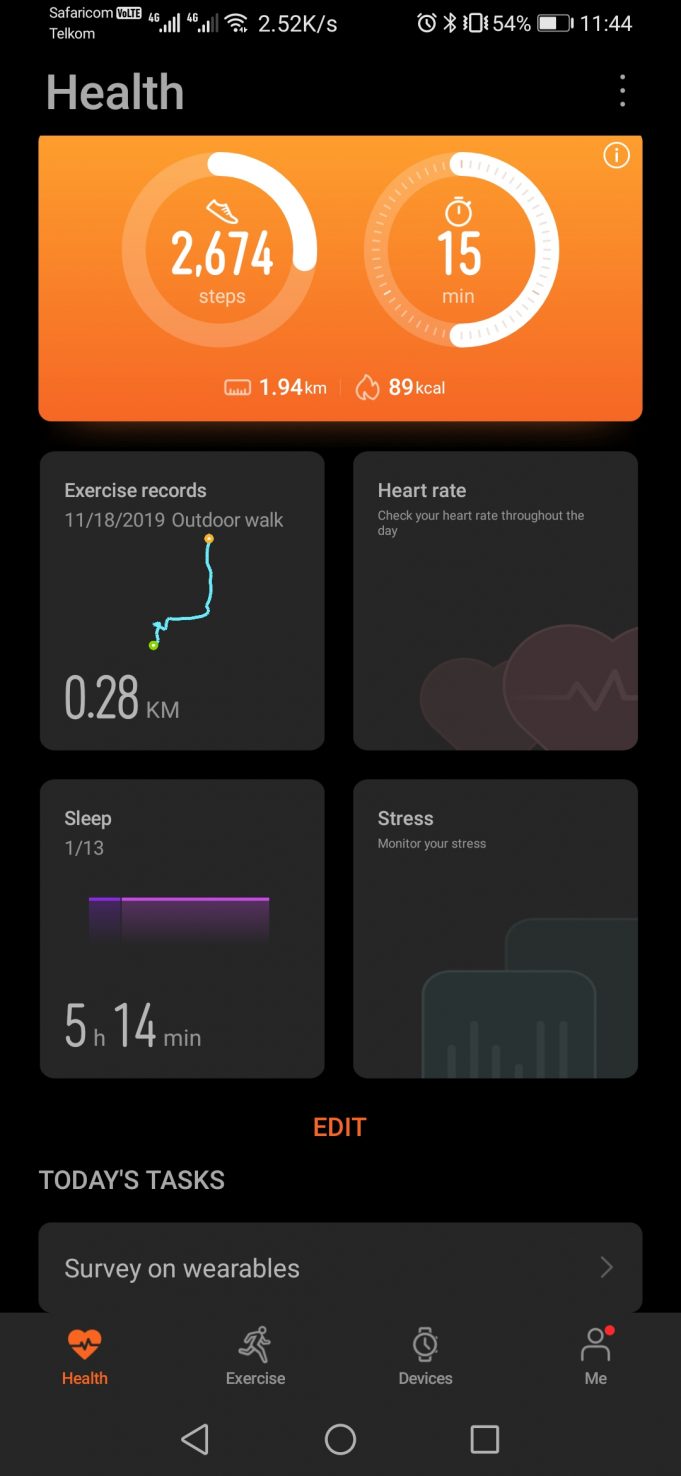Go to the home screen
This screenshot has height=1476, width=681.
(340, 1439)
